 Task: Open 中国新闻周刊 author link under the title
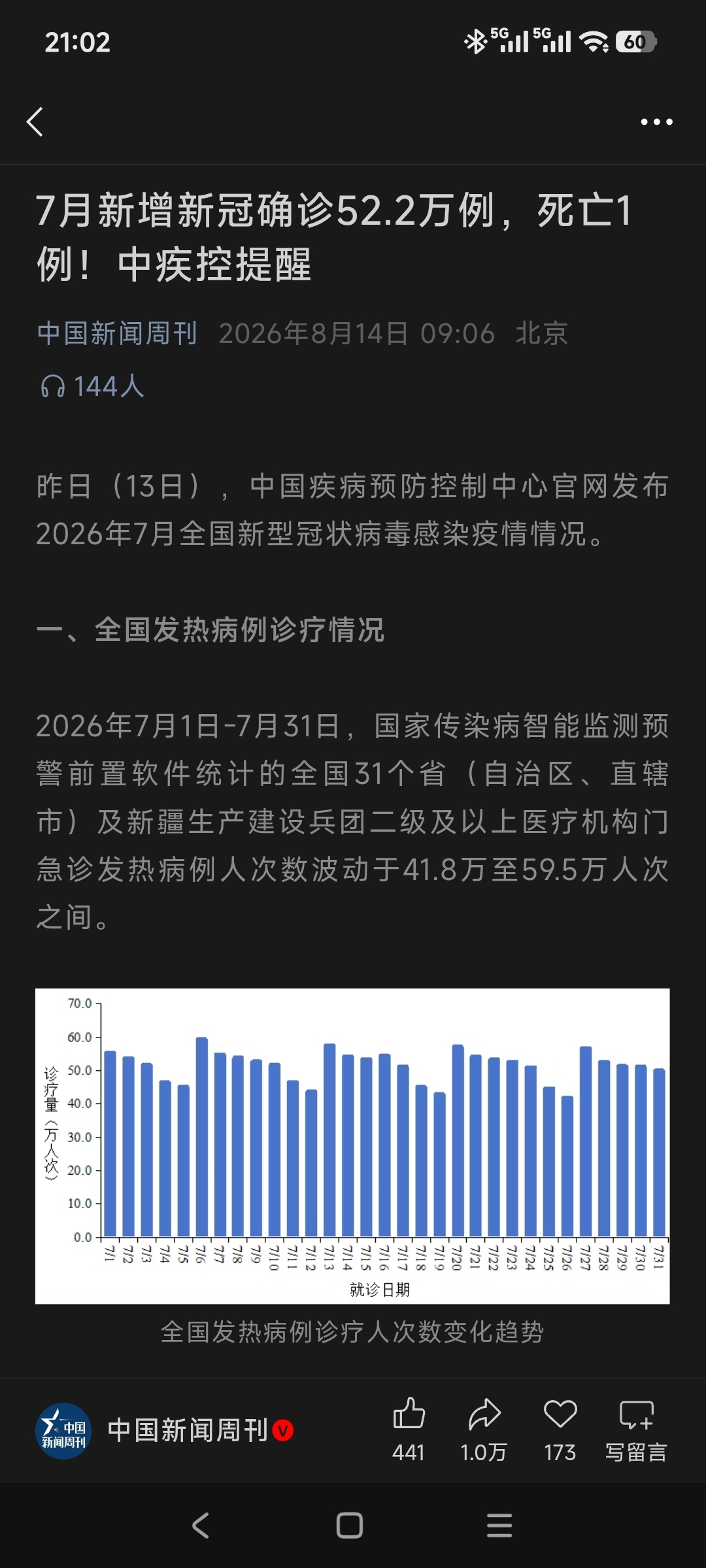click(x=117, y=334)
